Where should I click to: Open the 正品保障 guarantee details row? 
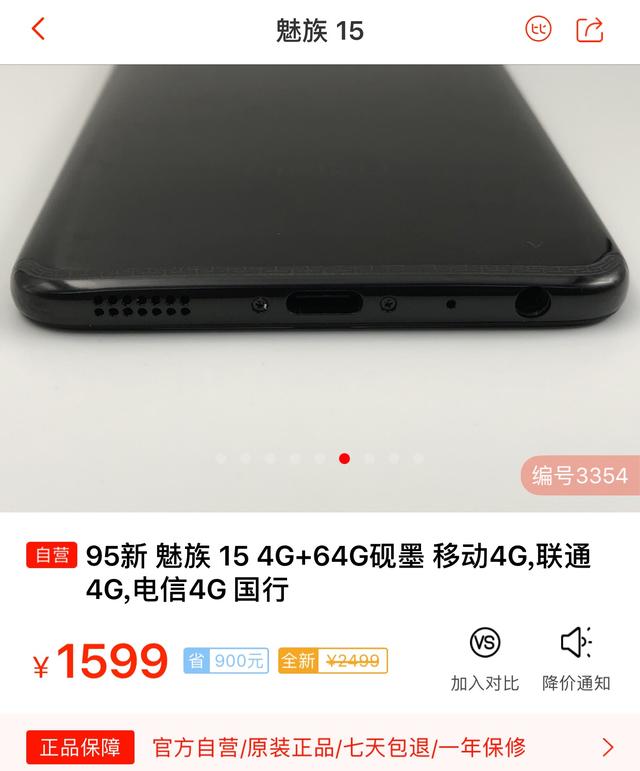[320, 746]
